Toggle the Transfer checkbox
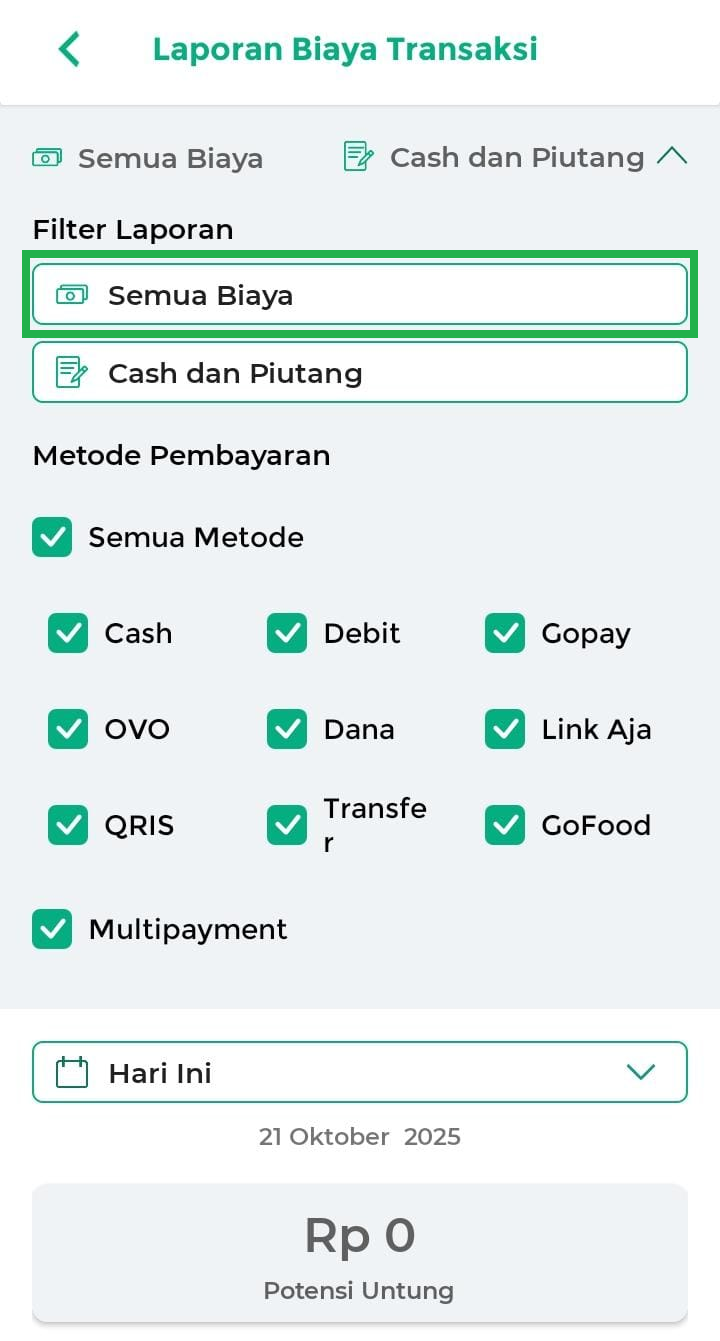720x1341 pixels. point(287,825)
